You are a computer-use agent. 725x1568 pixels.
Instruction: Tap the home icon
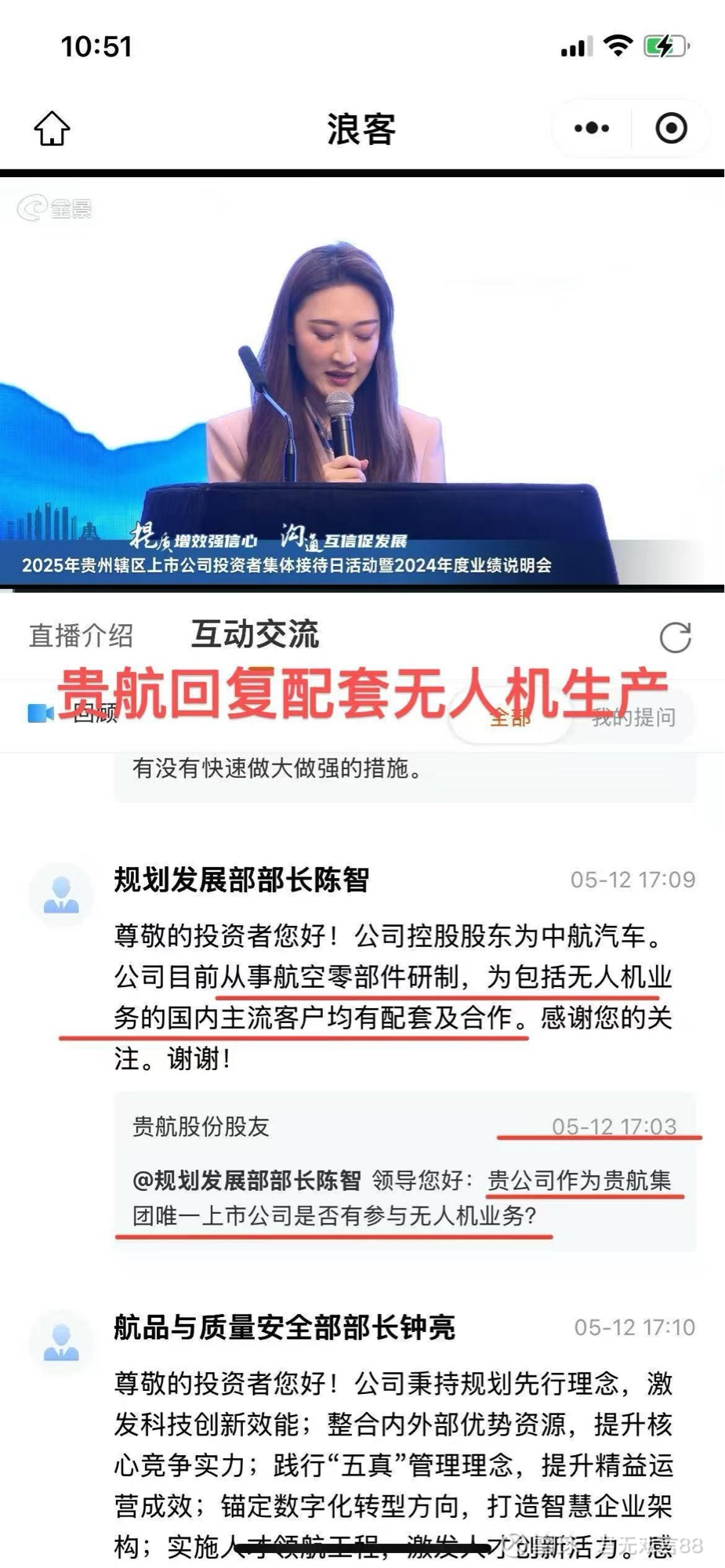52,128
